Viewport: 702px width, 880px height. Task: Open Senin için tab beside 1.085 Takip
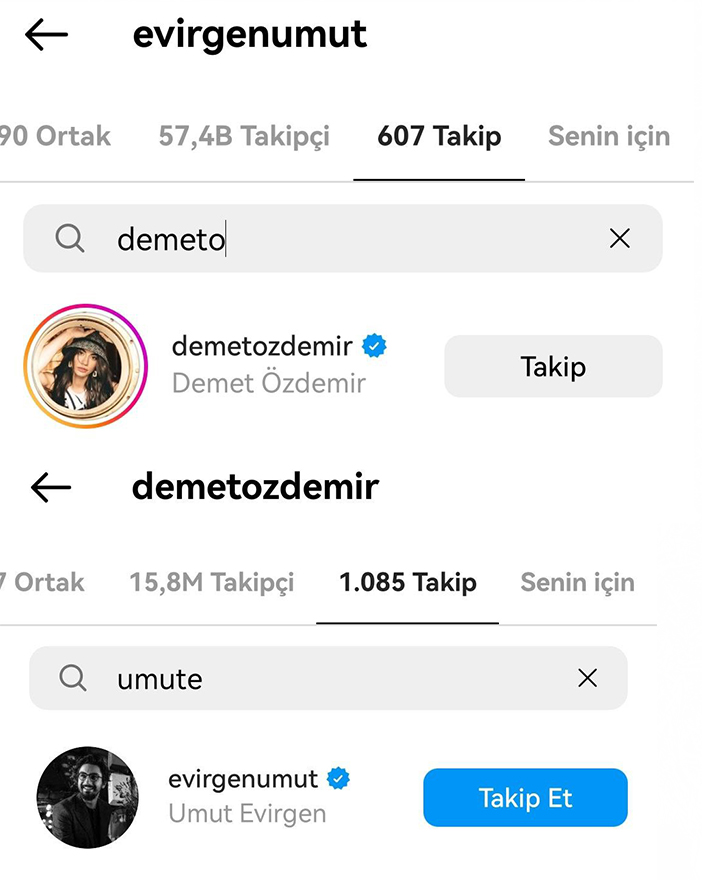coord(577,582)
